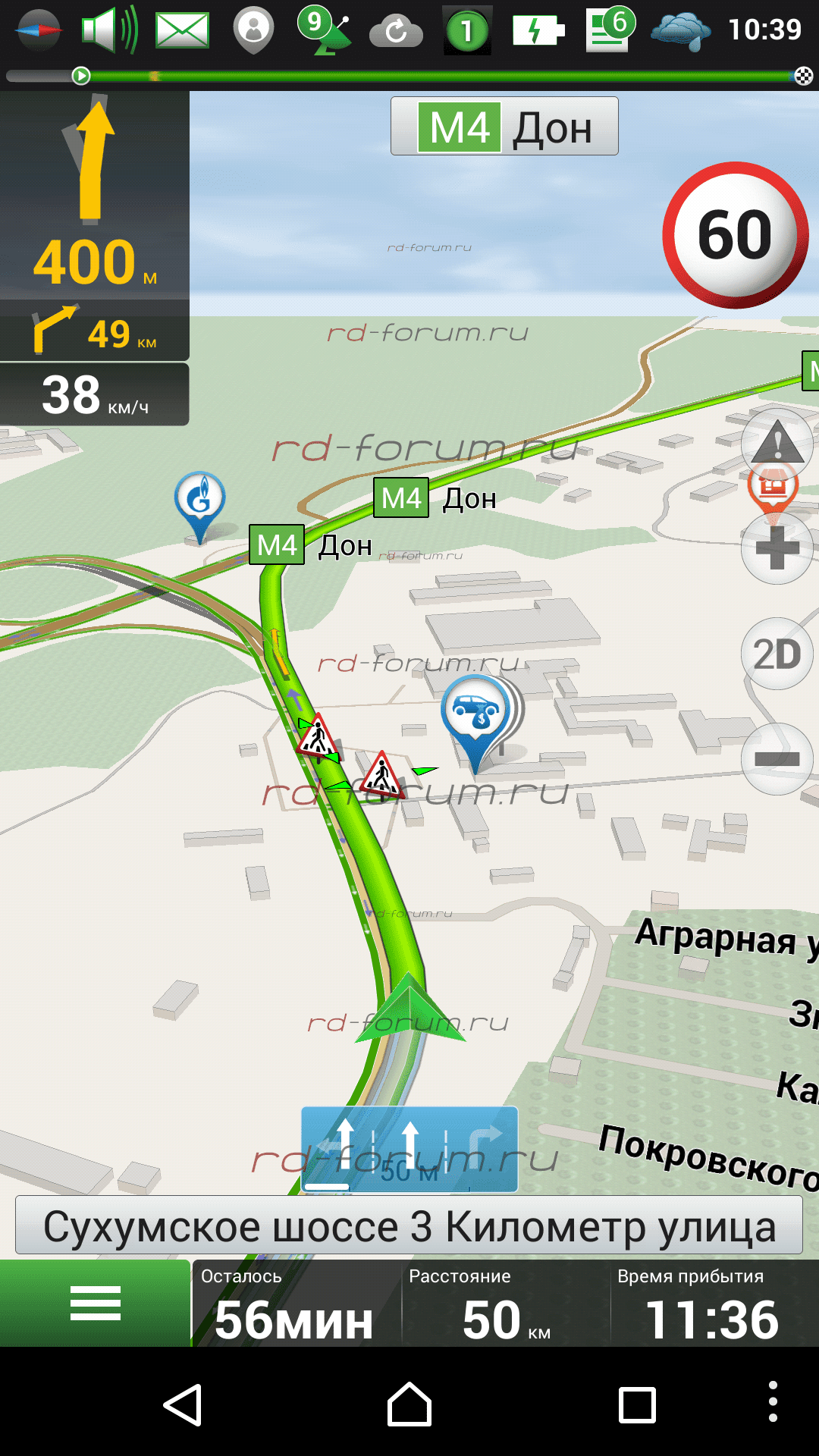Viewport: 819px width, 1456px height.
Task: Open the traffic light indicator icon
Action: [467, 30]
